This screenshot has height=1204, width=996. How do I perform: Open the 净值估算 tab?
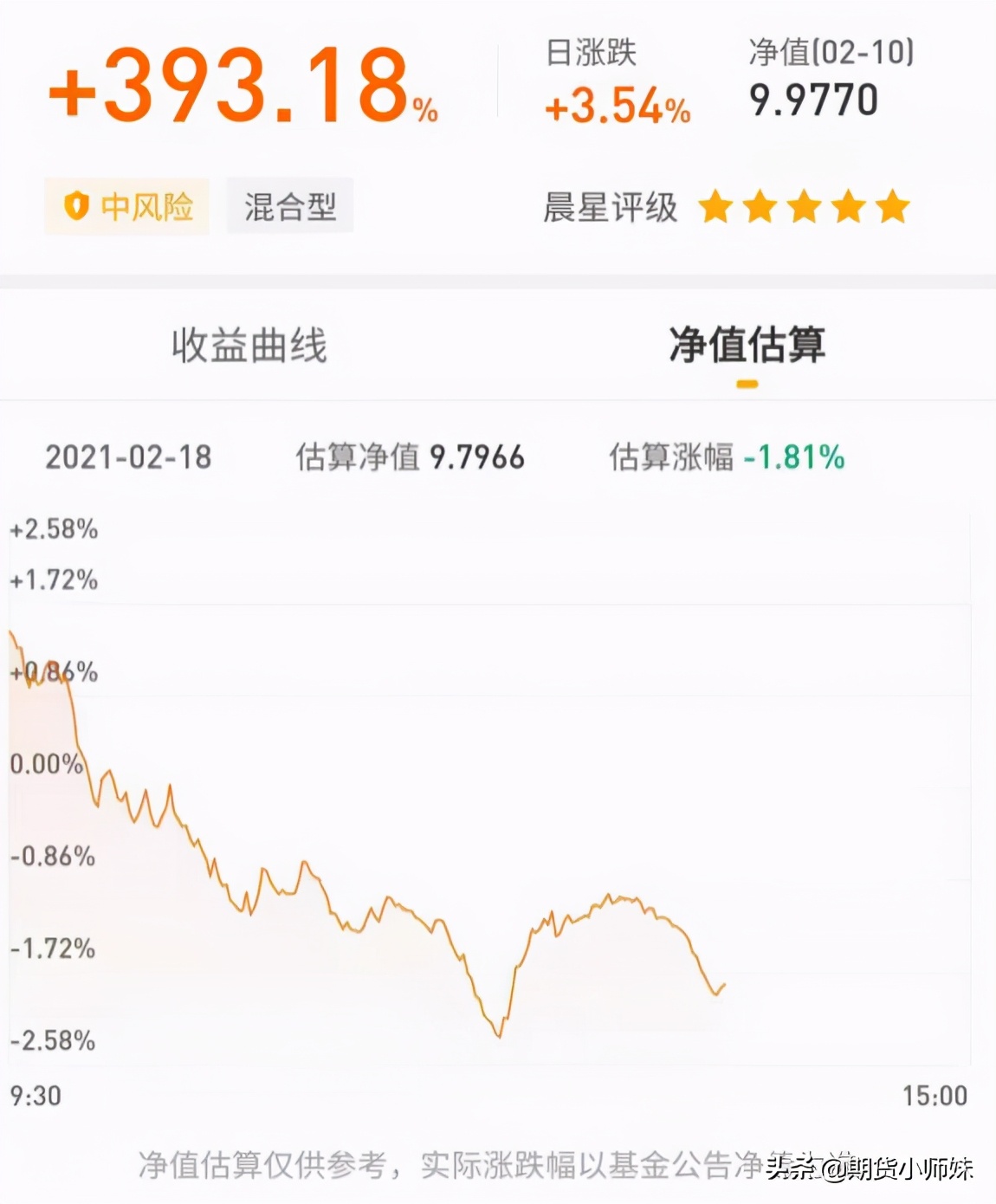(x=747, y=344)
